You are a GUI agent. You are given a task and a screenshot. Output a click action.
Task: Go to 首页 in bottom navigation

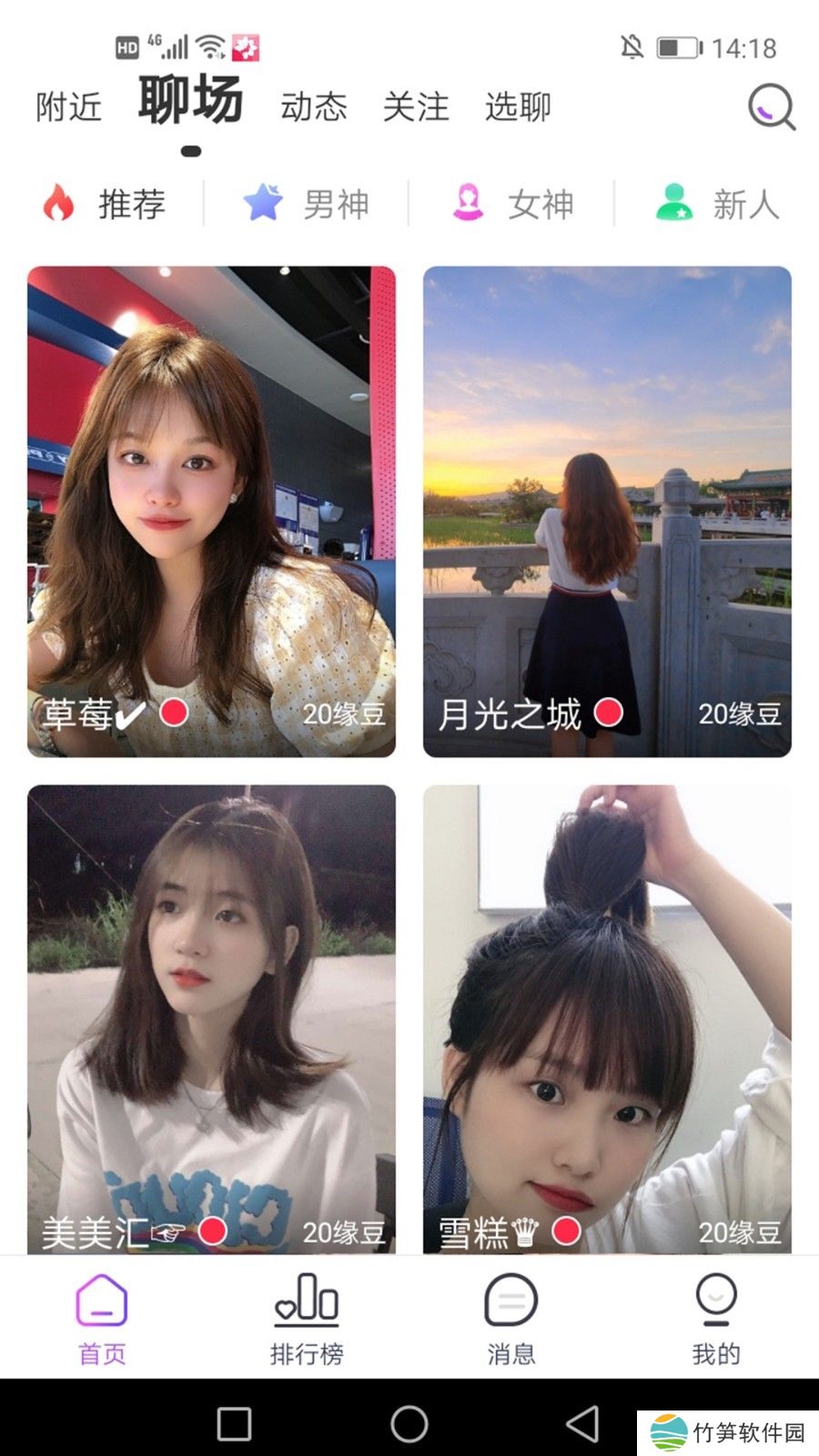102,1319
